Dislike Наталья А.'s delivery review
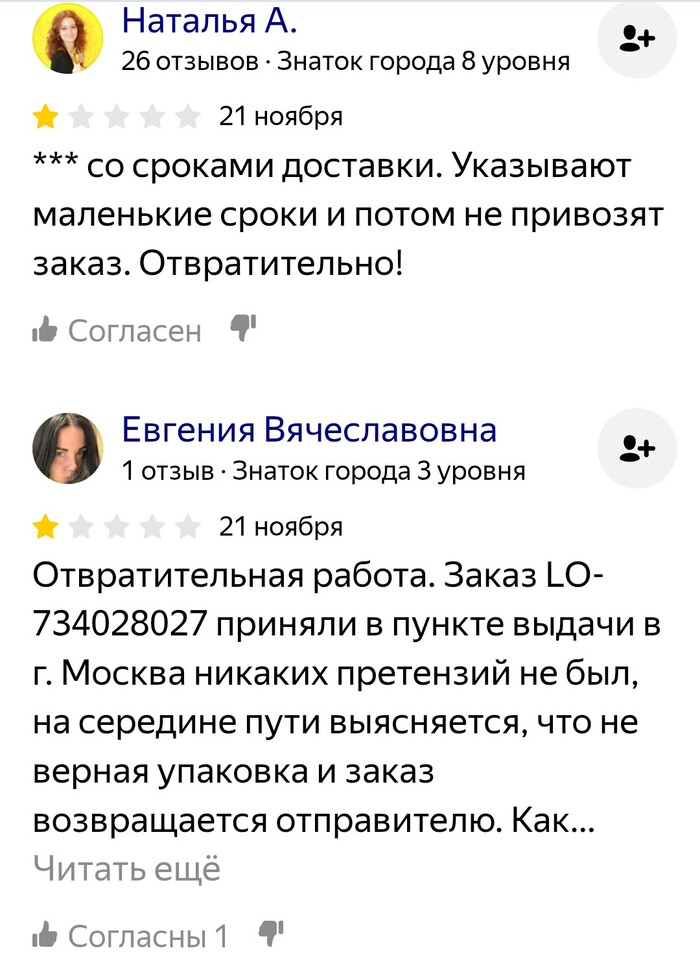The image size is (700, 970). 244,327
